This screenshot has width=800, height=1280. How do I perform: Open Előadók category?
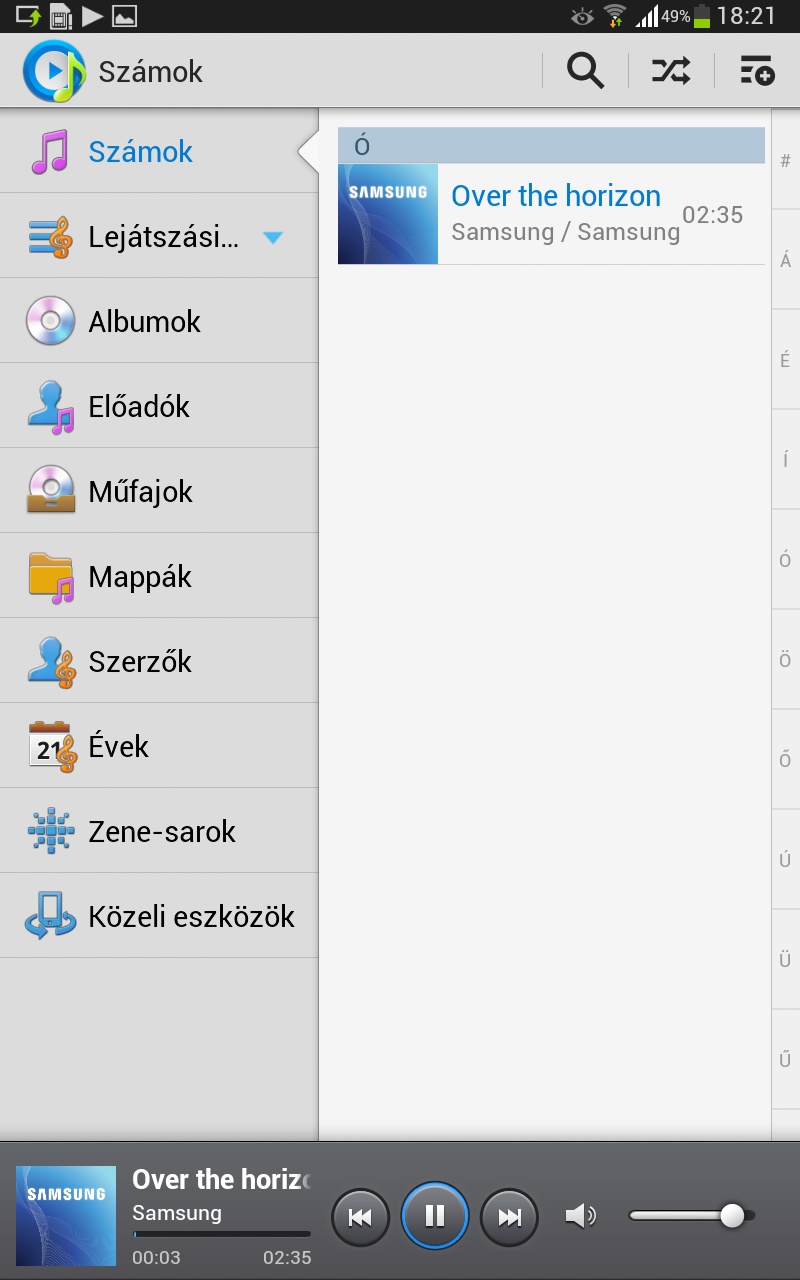(139, 407)
